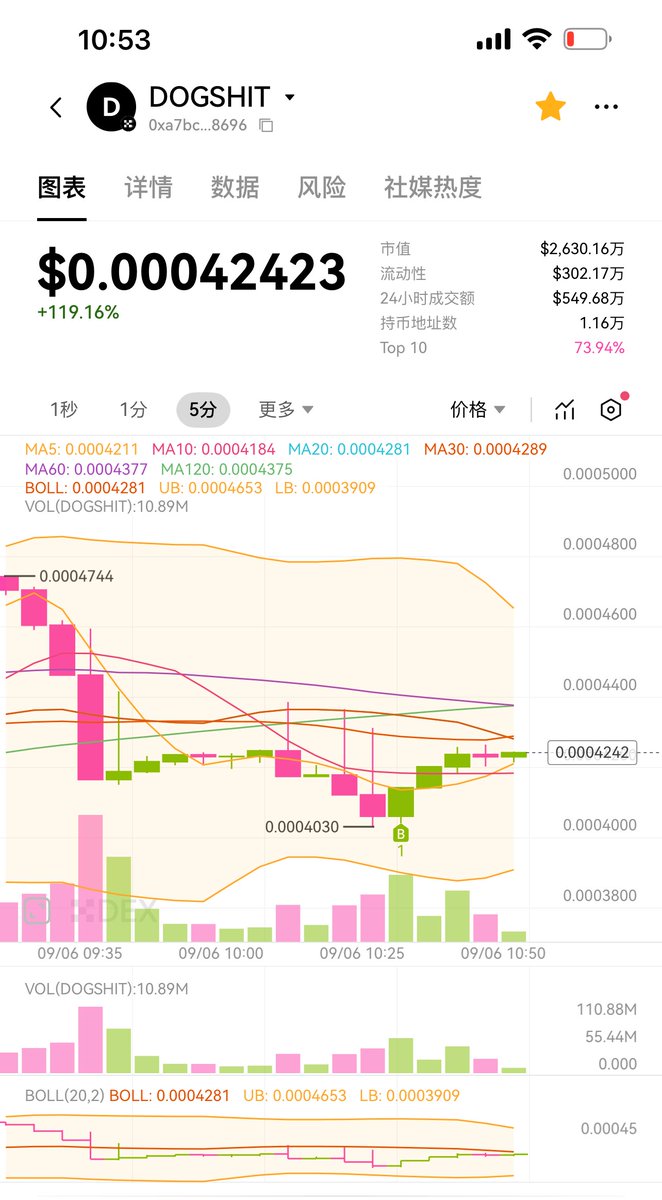Select the 1秒 chart interval
The height and width of the screenshot is (1200, 662).
pos(64,409)
